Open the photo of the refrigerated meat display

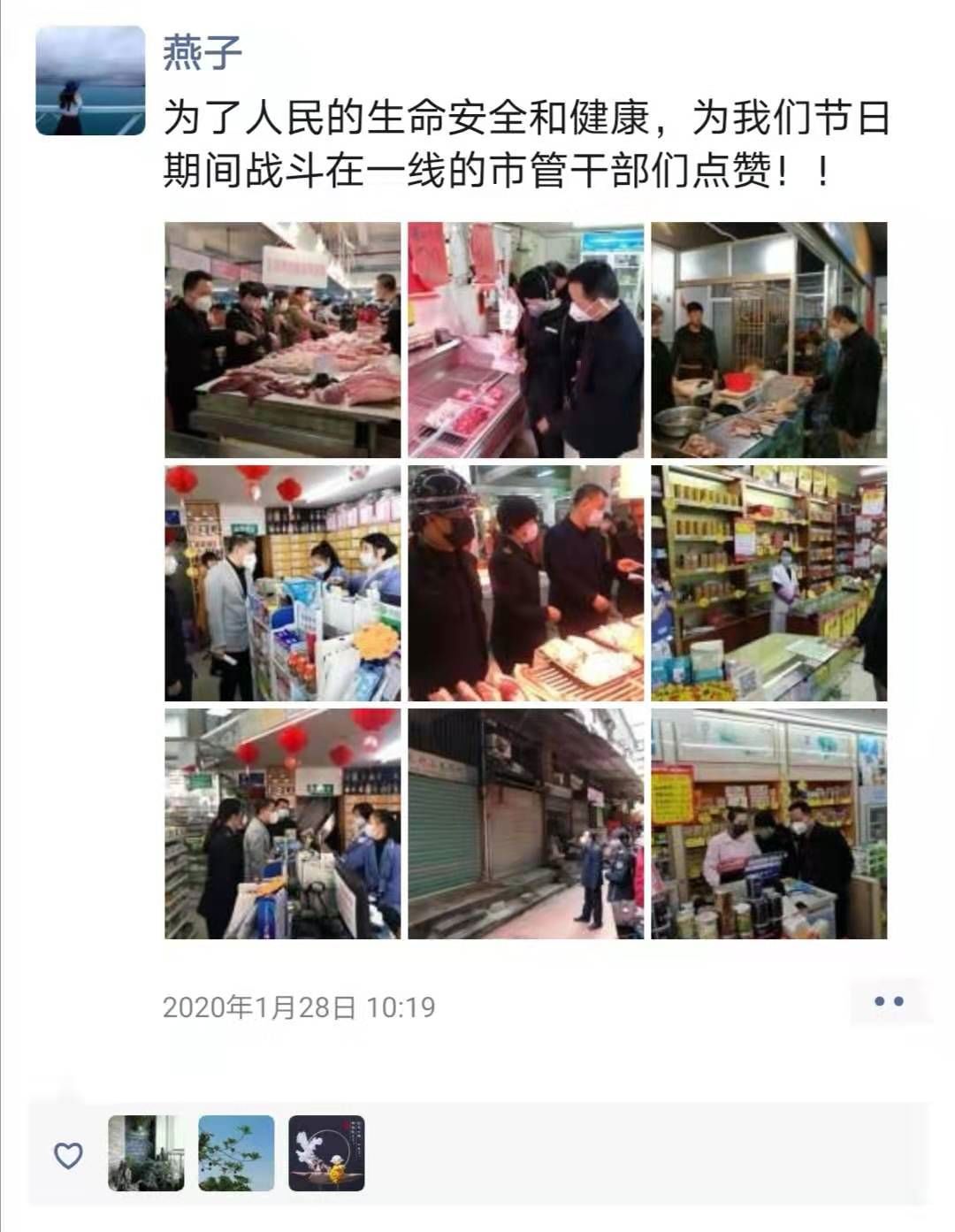point(526,341)
